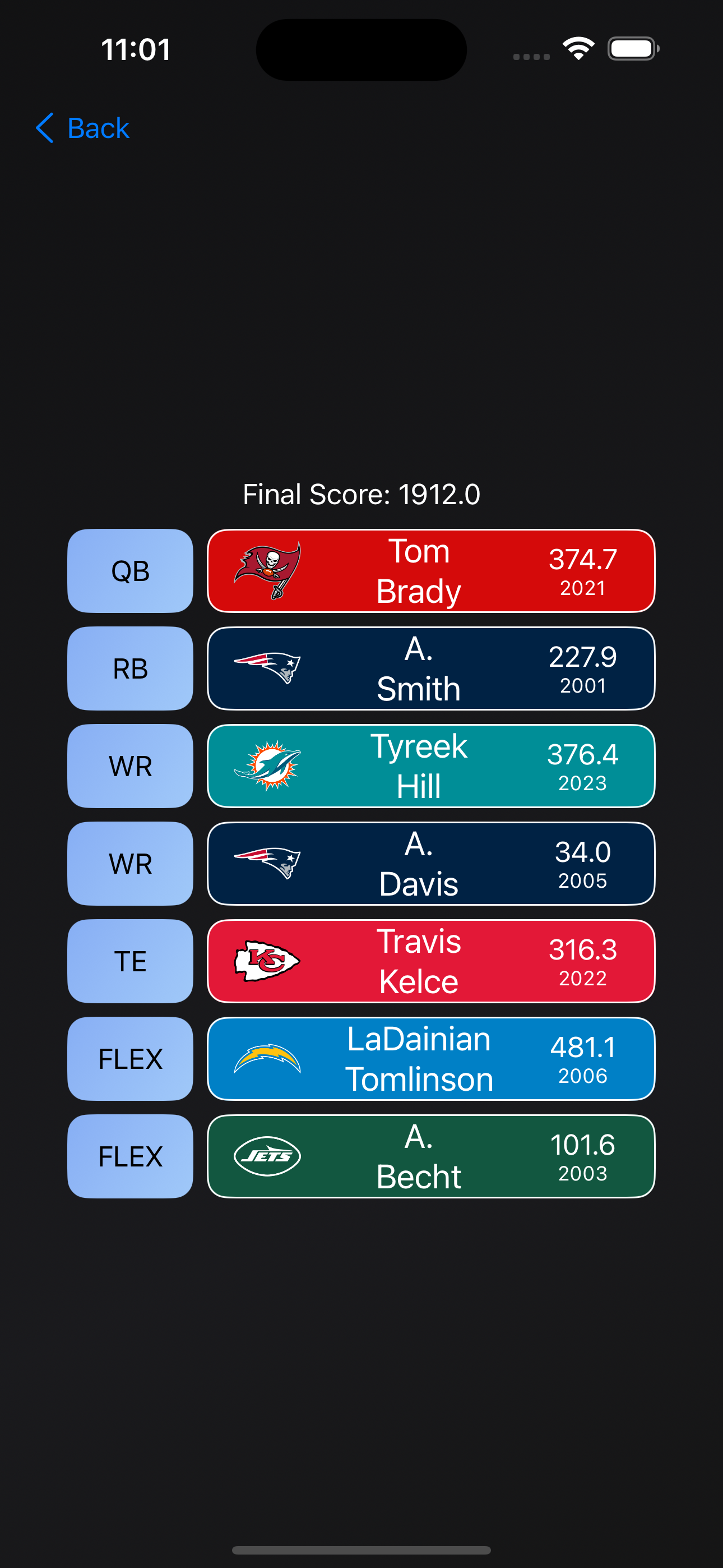
Task: Open the LaDainian Tomlinson player card
Action: click(x=431, y=1059)
